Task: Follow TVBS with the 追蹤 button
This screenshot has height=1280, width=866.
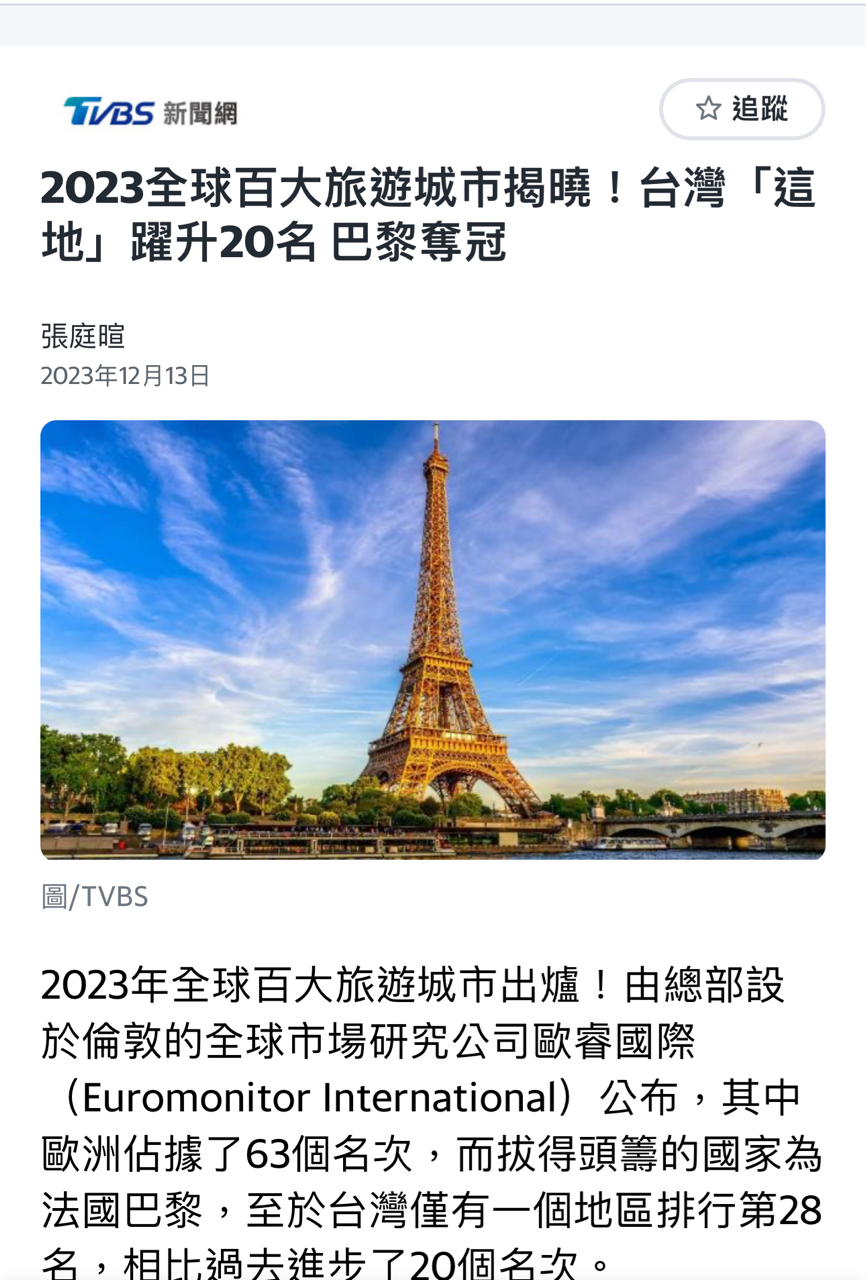Action: (x=742, y=109)
